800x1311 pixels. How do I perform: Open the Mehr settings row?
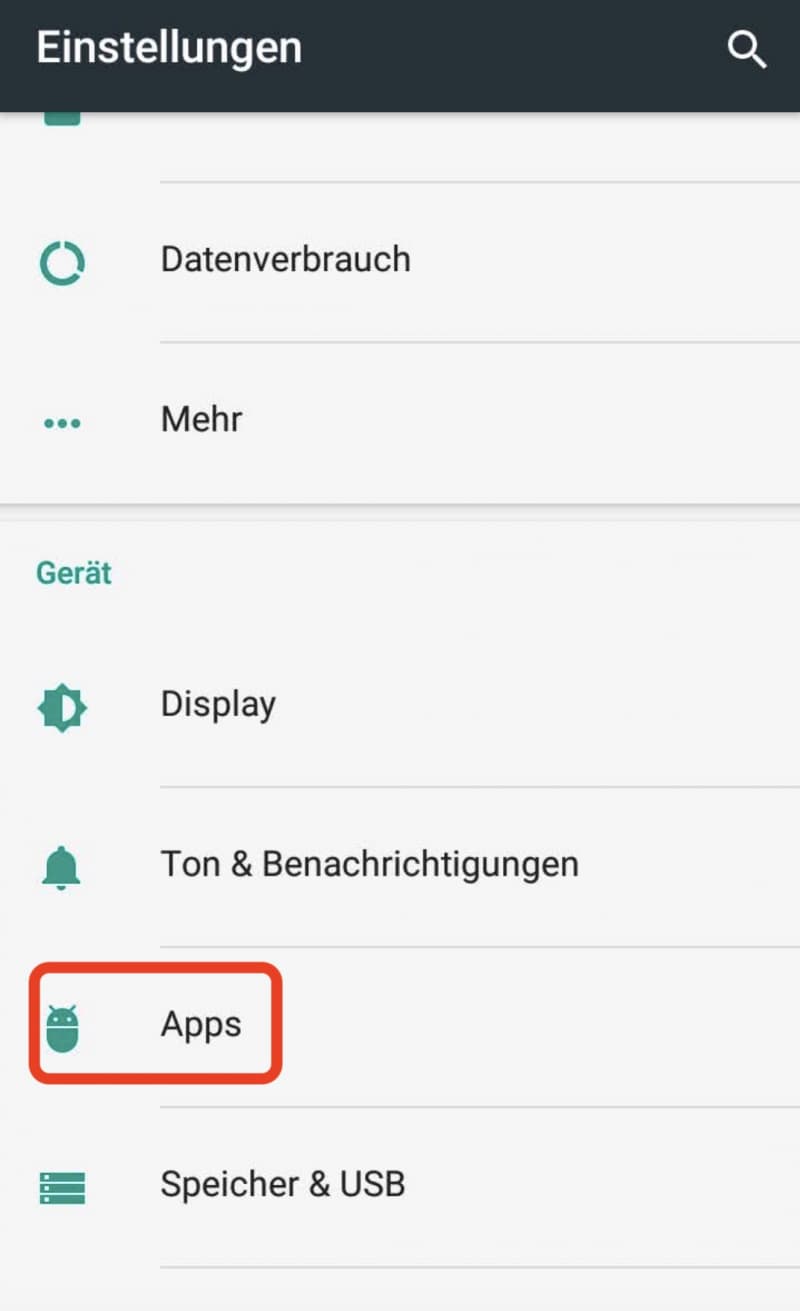point(400,422)
